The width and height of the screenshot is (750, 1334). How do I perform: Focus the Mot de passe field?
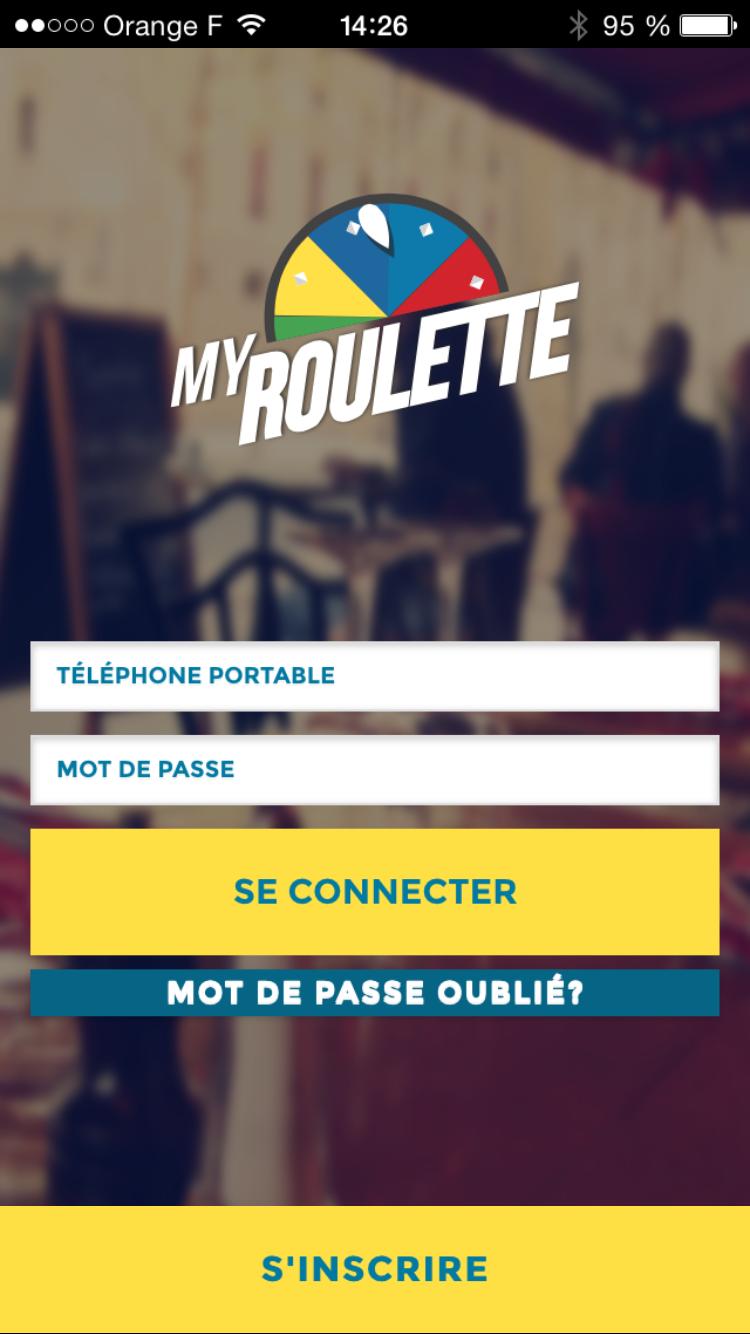pos(374,770)
